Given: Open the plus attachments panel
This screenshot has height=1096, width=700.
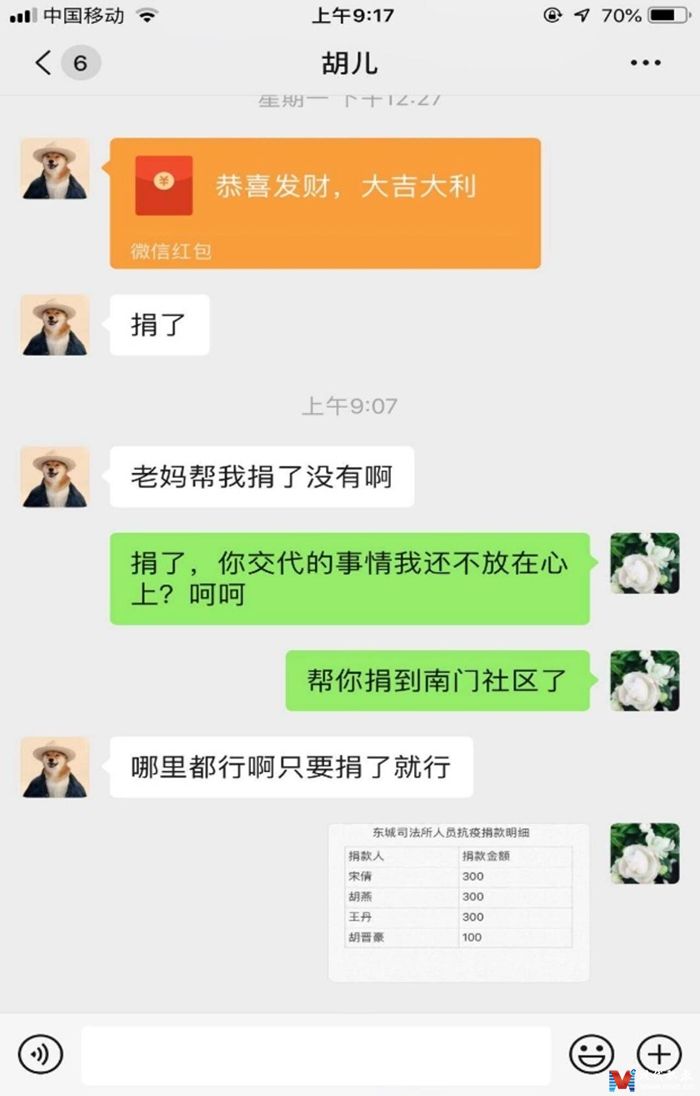Looking at the screenshot, I should click(x=658, y=1054).
